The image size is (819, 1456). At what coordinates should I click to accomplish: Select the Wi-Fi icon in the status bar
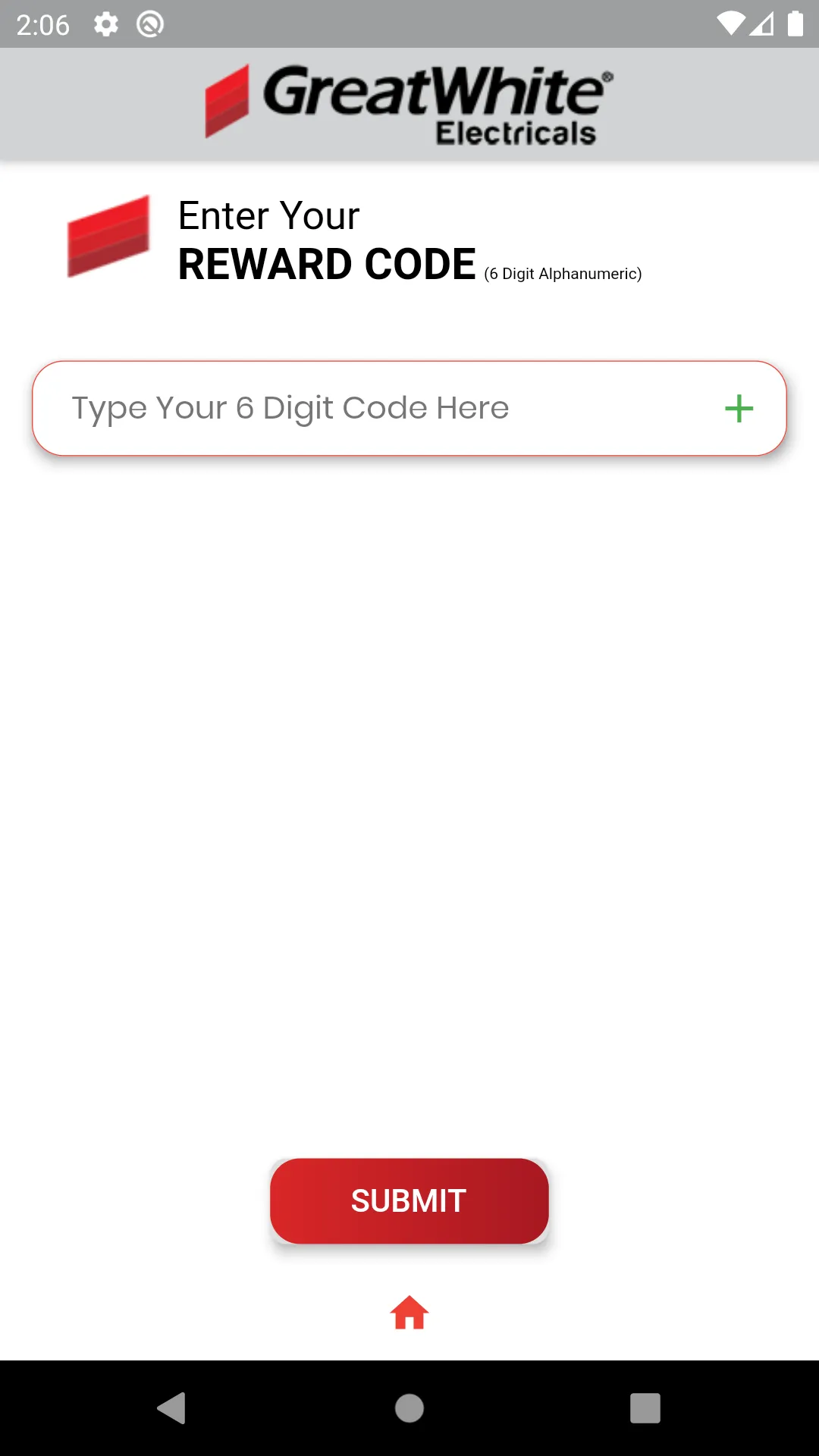pos(730,23)
